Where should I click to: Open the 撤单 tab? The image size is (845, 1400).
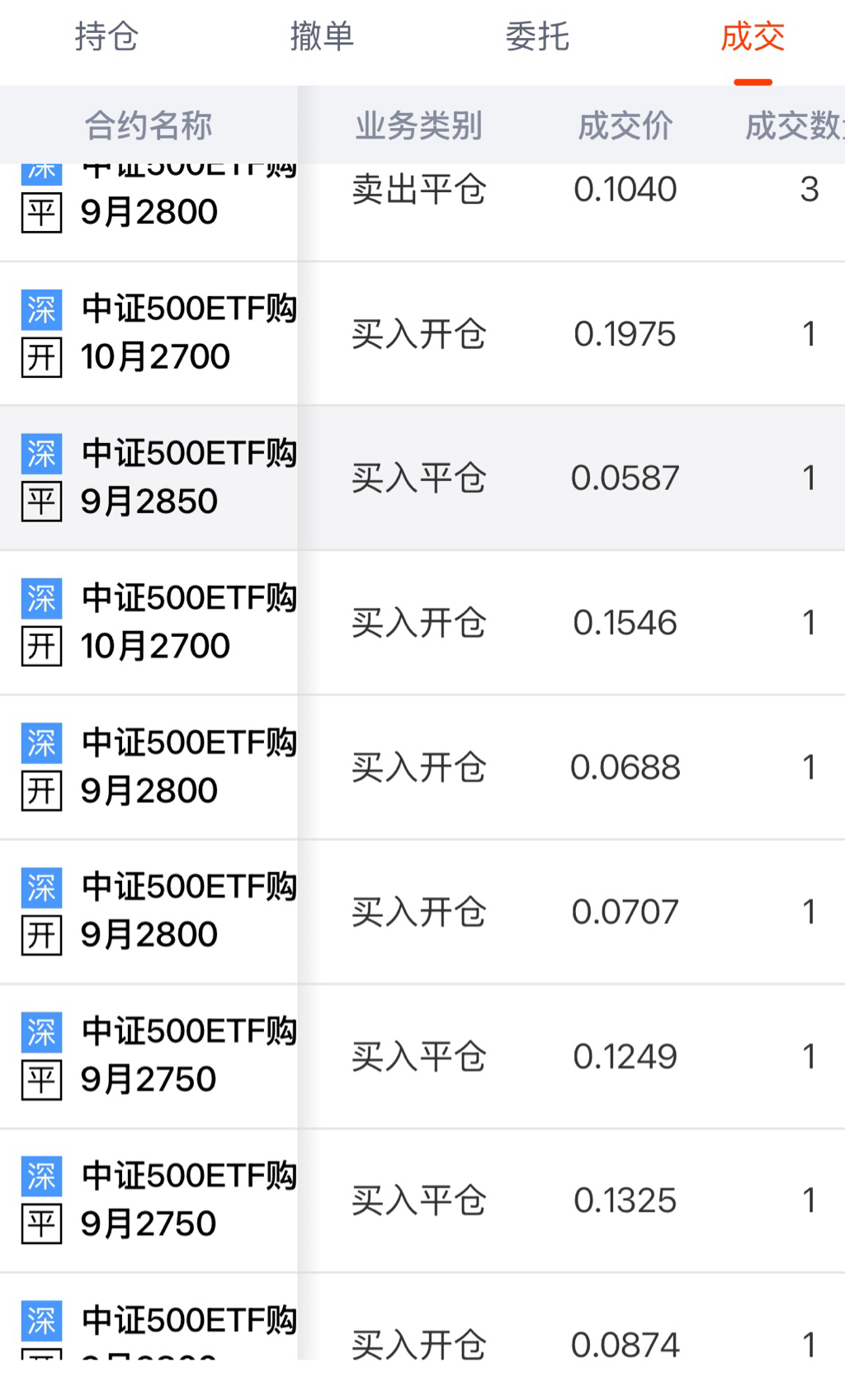pos(322,37)
